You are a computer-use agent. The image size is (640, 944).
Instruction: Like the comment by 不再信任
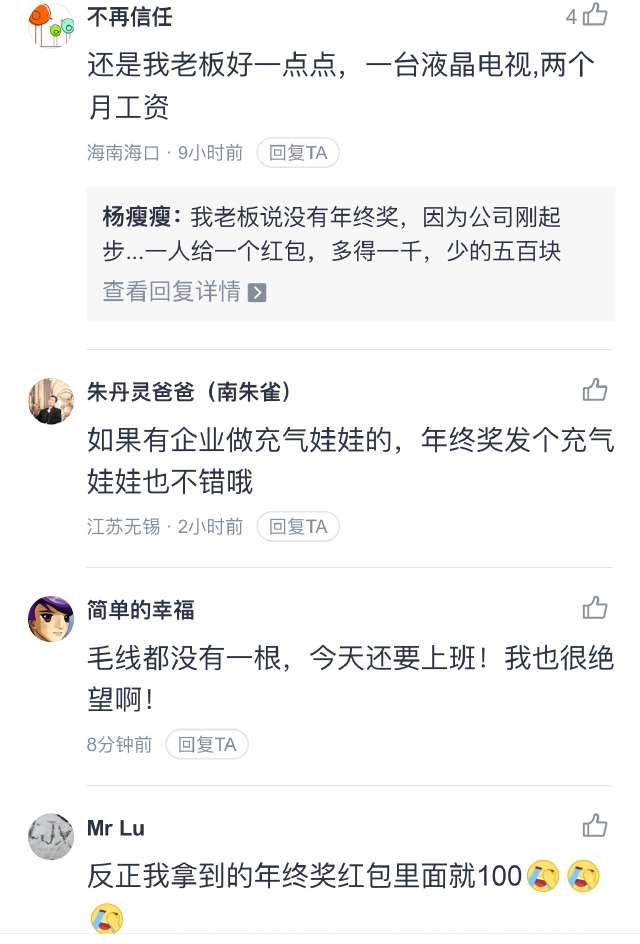coord(595,15)
